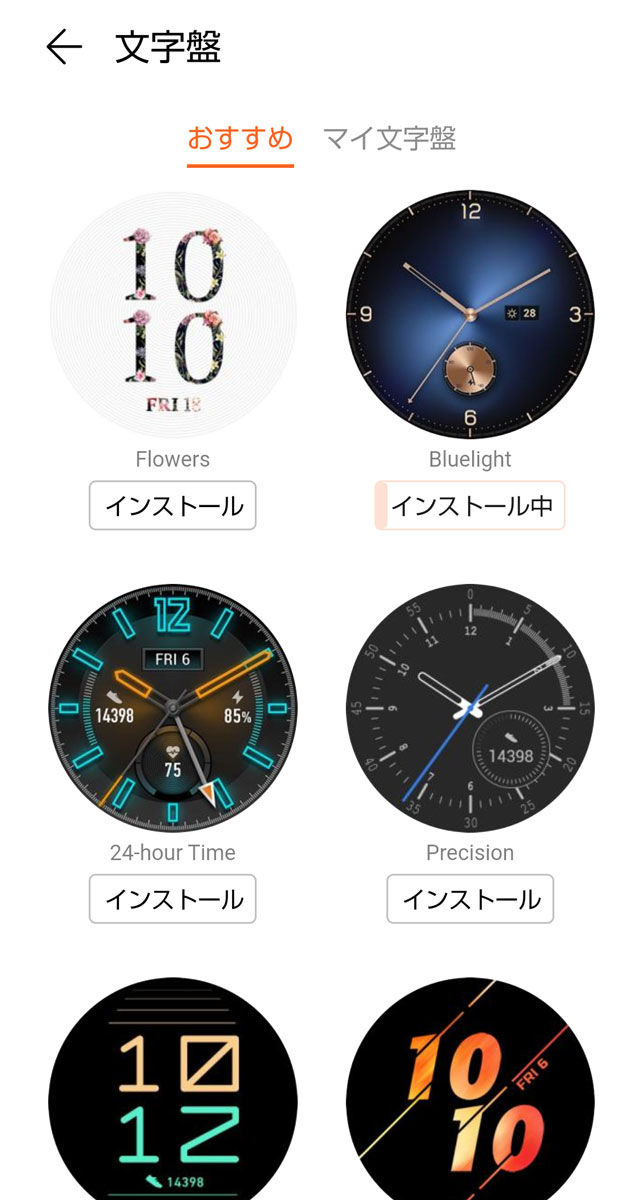Image resolution: width=643 pixels, height=1200 pixels.
Task: Open the Flowers watch face preview
Action: click(173, 316)
